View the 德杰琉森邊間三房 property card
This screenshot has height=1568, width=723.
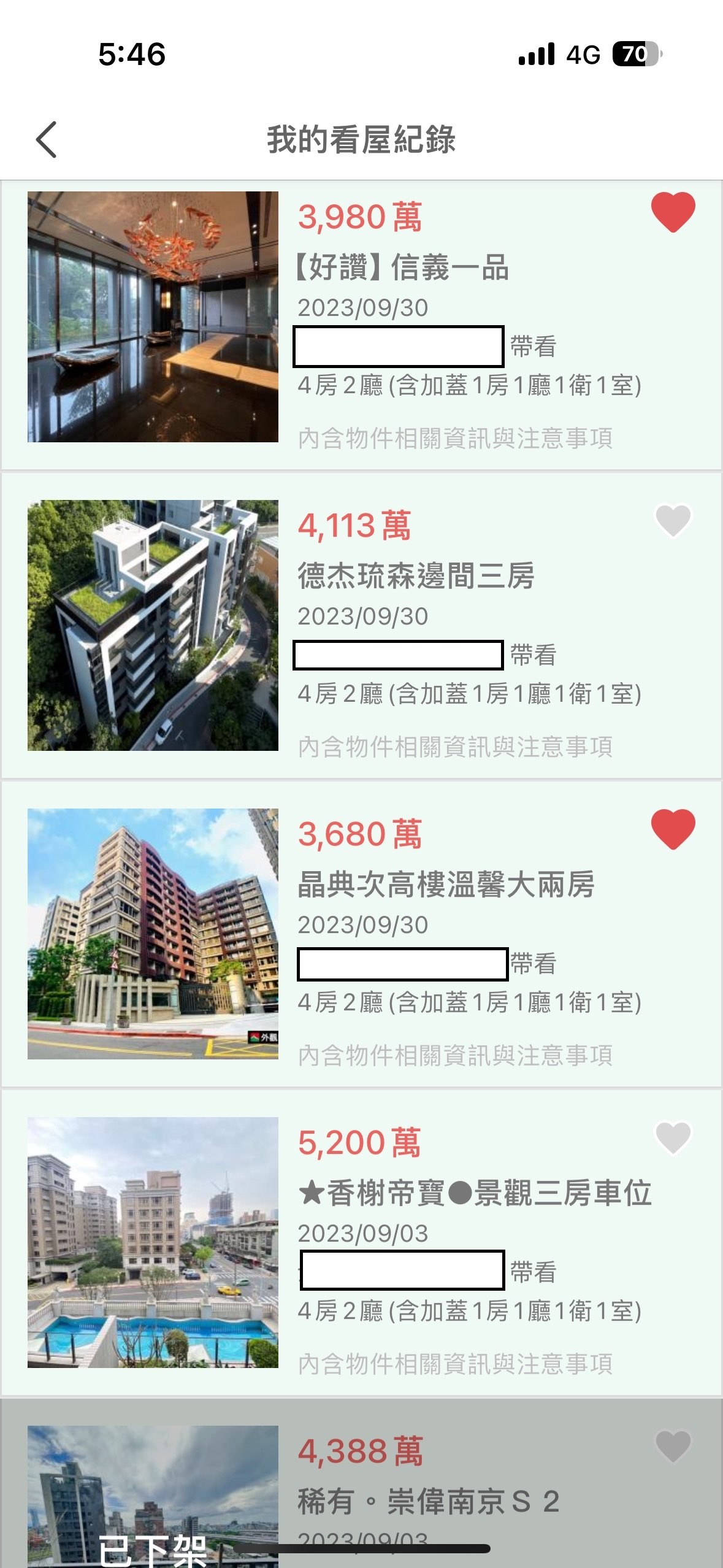[x=415, y=577]
